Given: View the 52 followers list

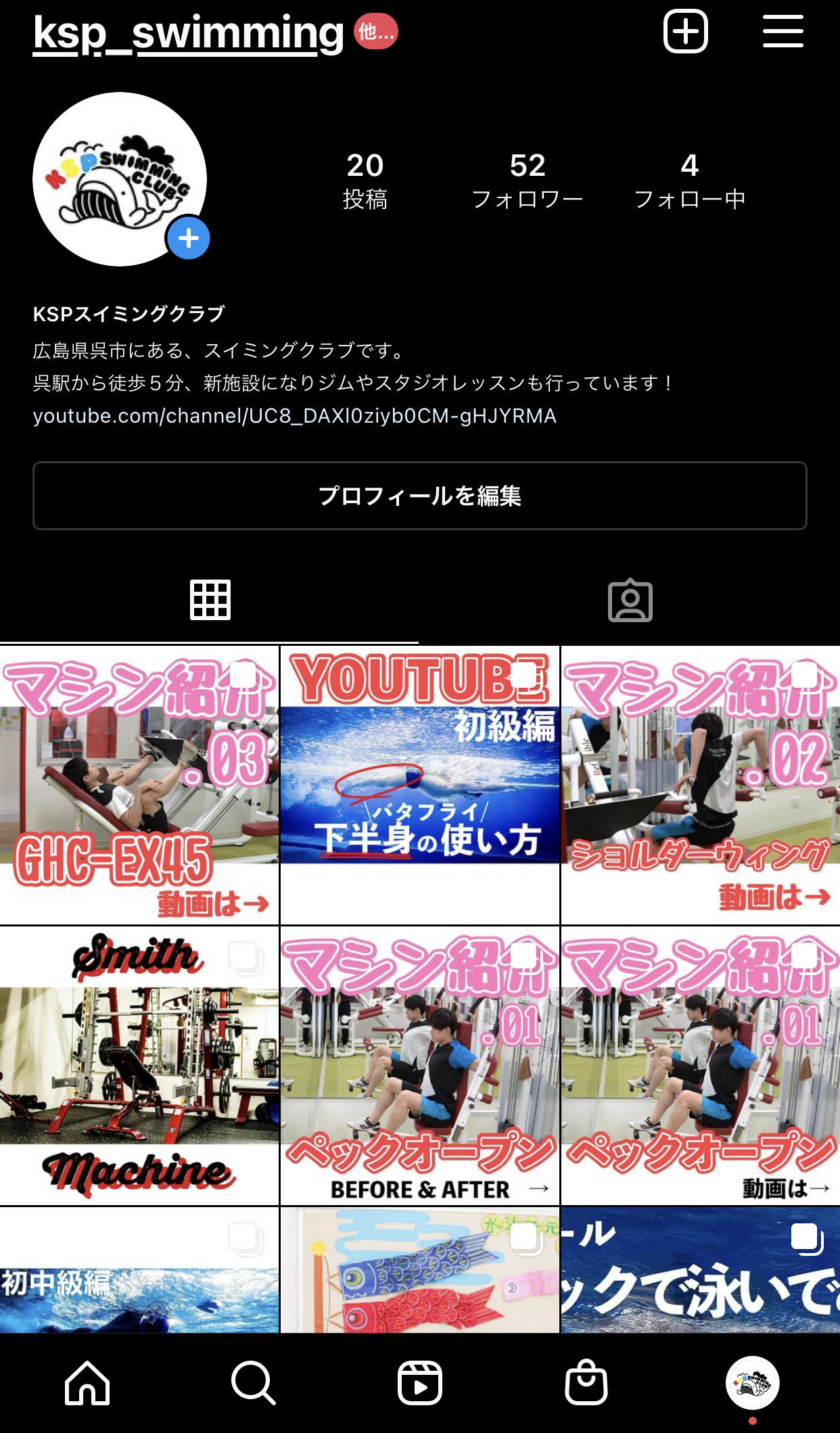Looking at the screenshot, I should coord(527,181).
